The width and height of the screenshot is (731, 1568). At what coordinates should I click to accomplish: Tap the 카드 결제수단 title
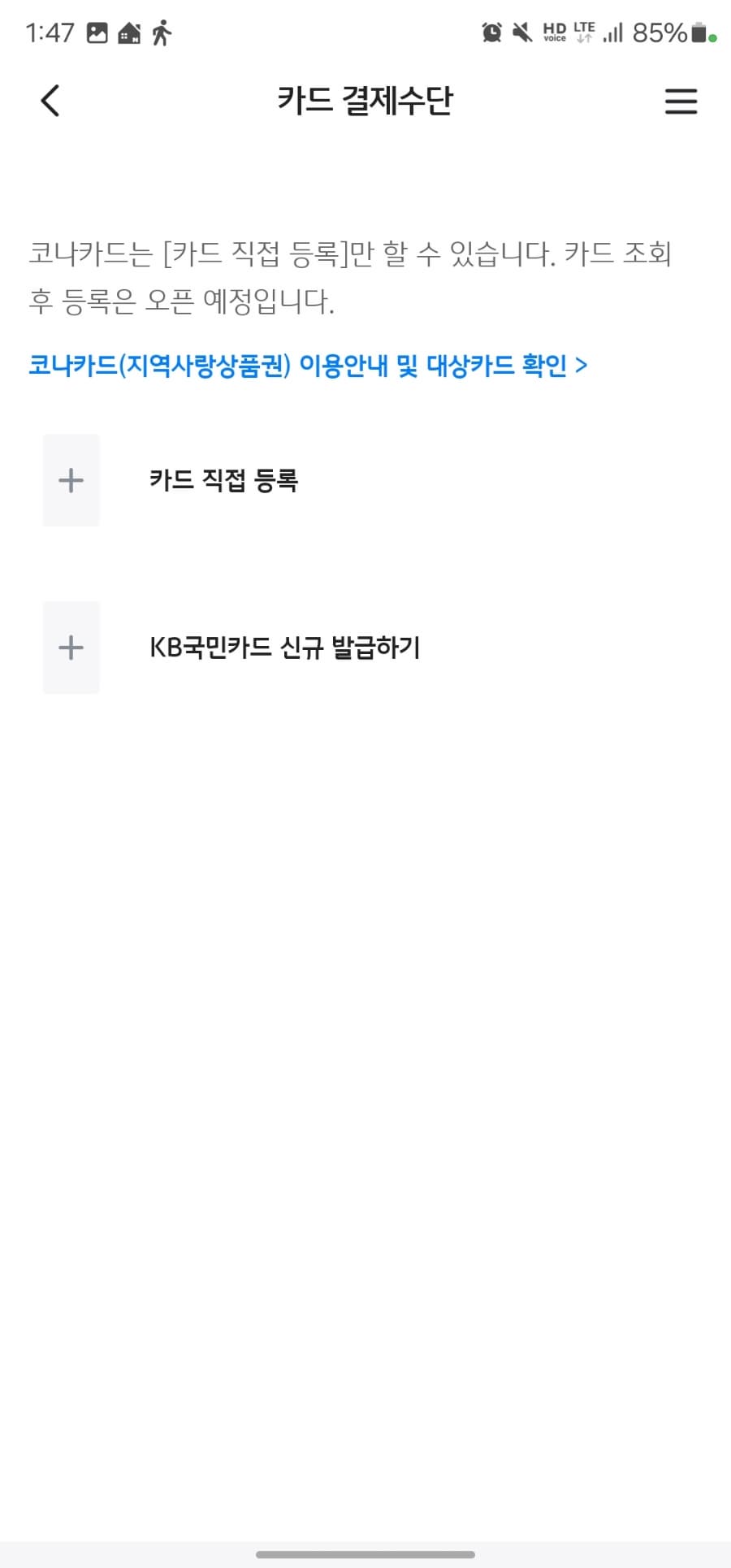tap(365, 101)
